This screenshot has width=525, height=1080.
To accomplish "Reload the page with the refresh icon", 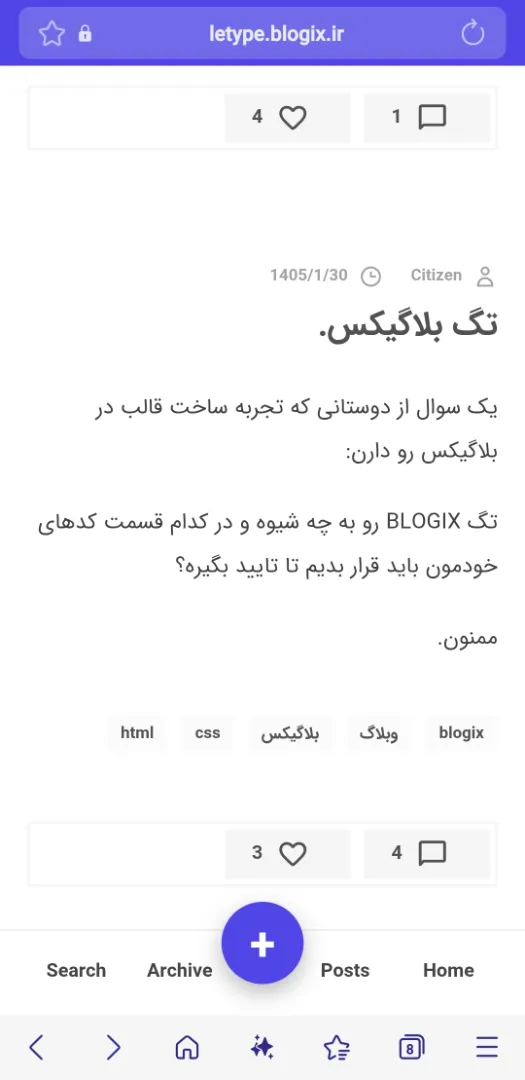I will click(x=473, y=33).
